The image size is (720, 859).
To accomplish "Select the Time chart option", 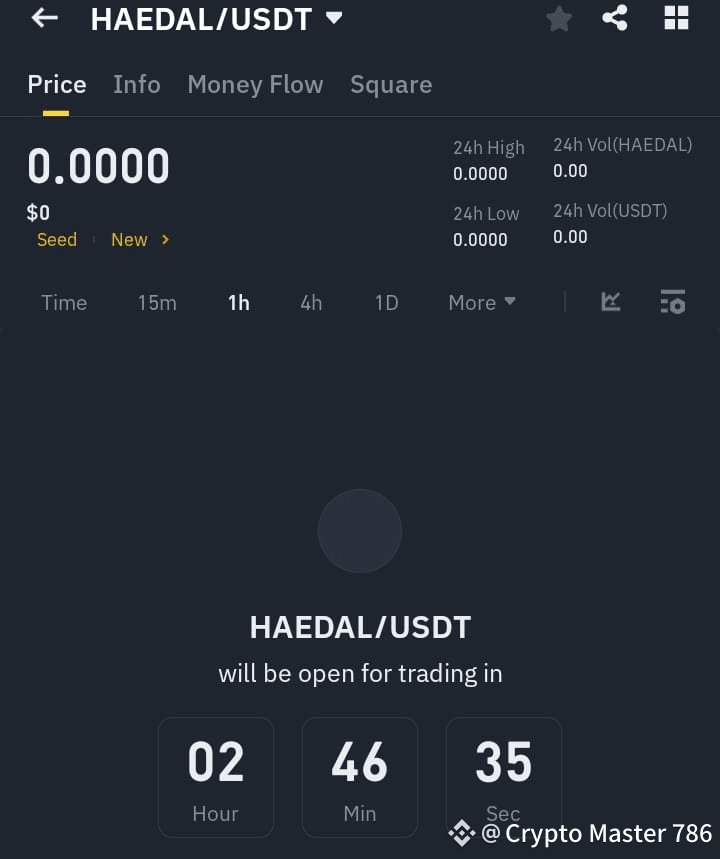I will (64, 301).
